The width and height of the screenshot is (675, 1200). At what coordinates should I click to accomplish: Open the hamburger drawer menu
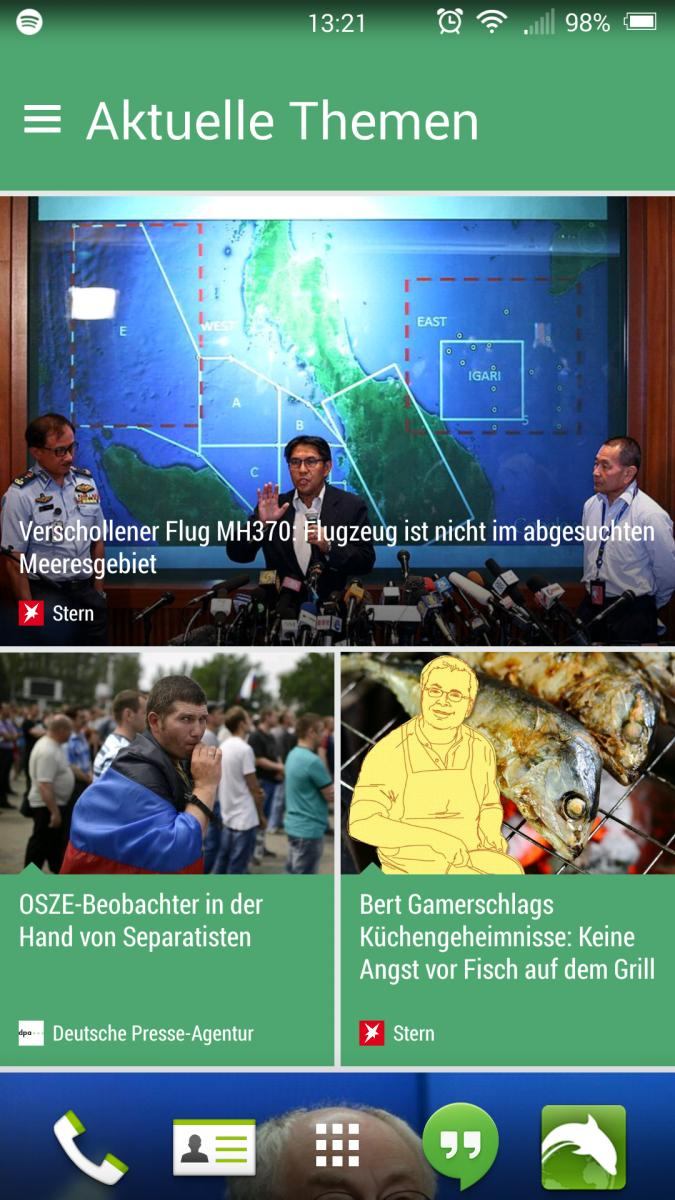click(x=42, y=120)
